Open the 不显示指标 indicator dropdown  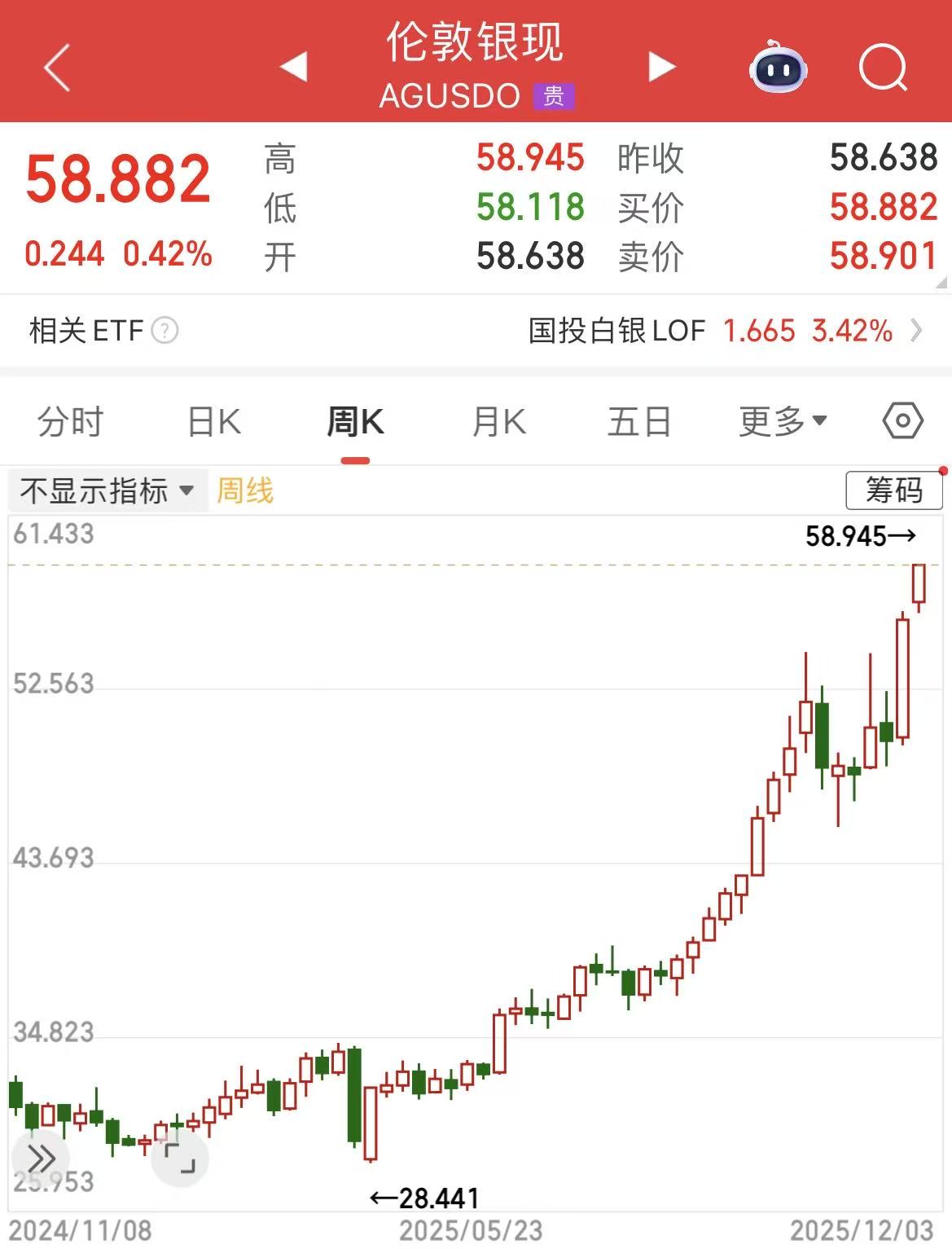107,490
